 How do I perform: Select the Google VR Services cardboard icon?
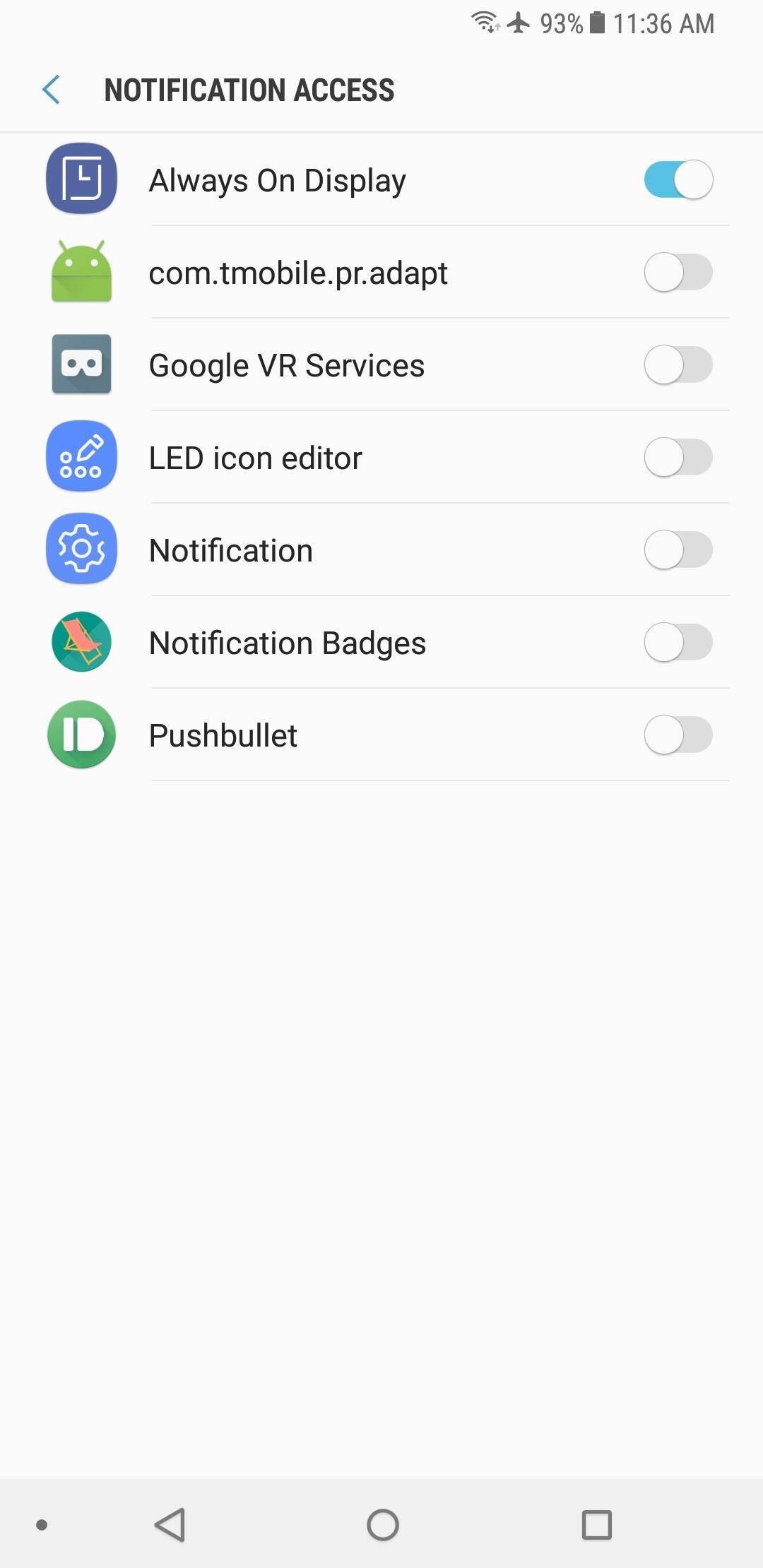(x=81, y=364)
